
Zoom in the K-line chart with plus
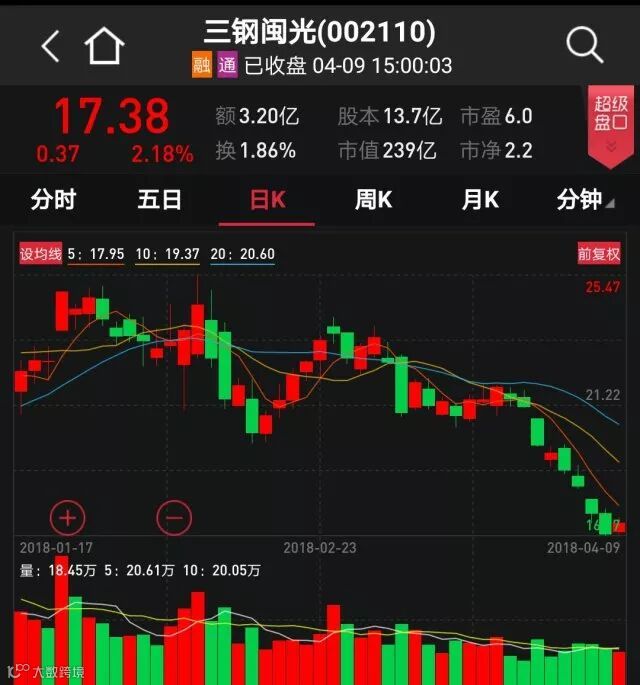click(x=68, y=517)
